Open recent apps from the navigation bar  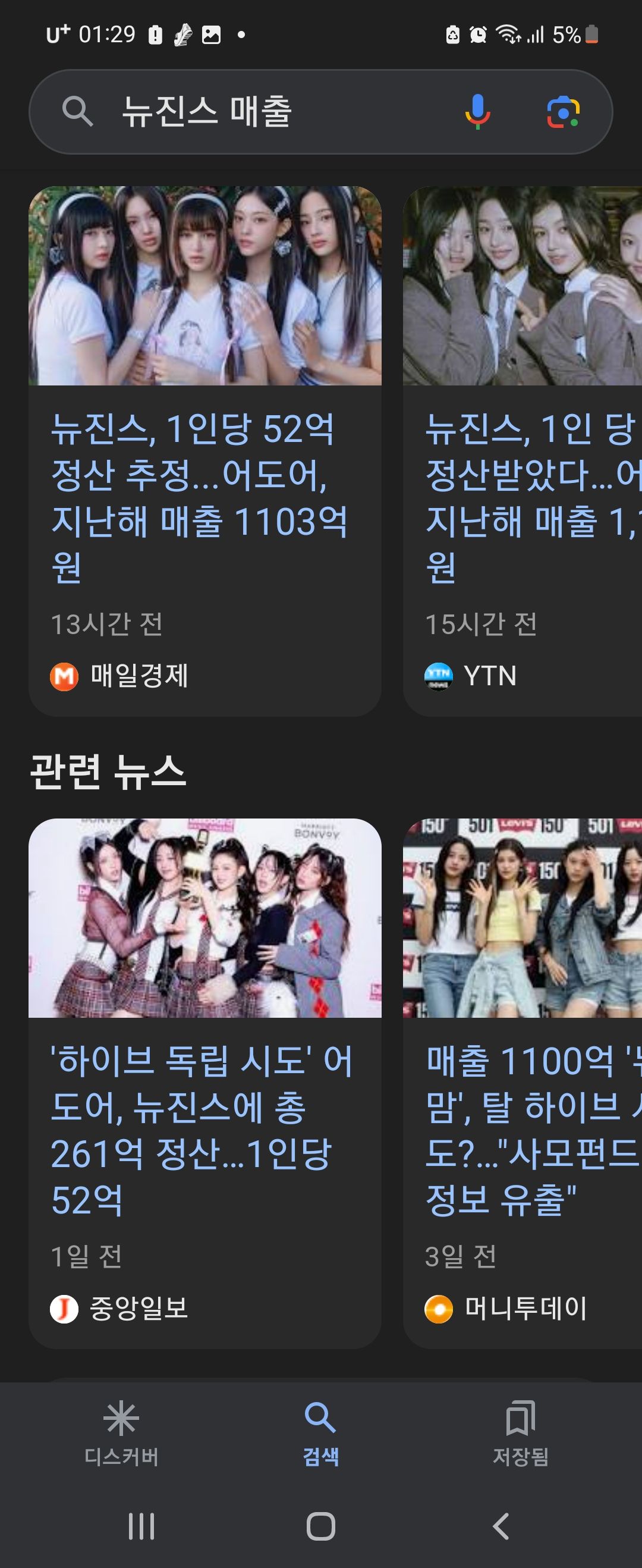point(141,1526)
